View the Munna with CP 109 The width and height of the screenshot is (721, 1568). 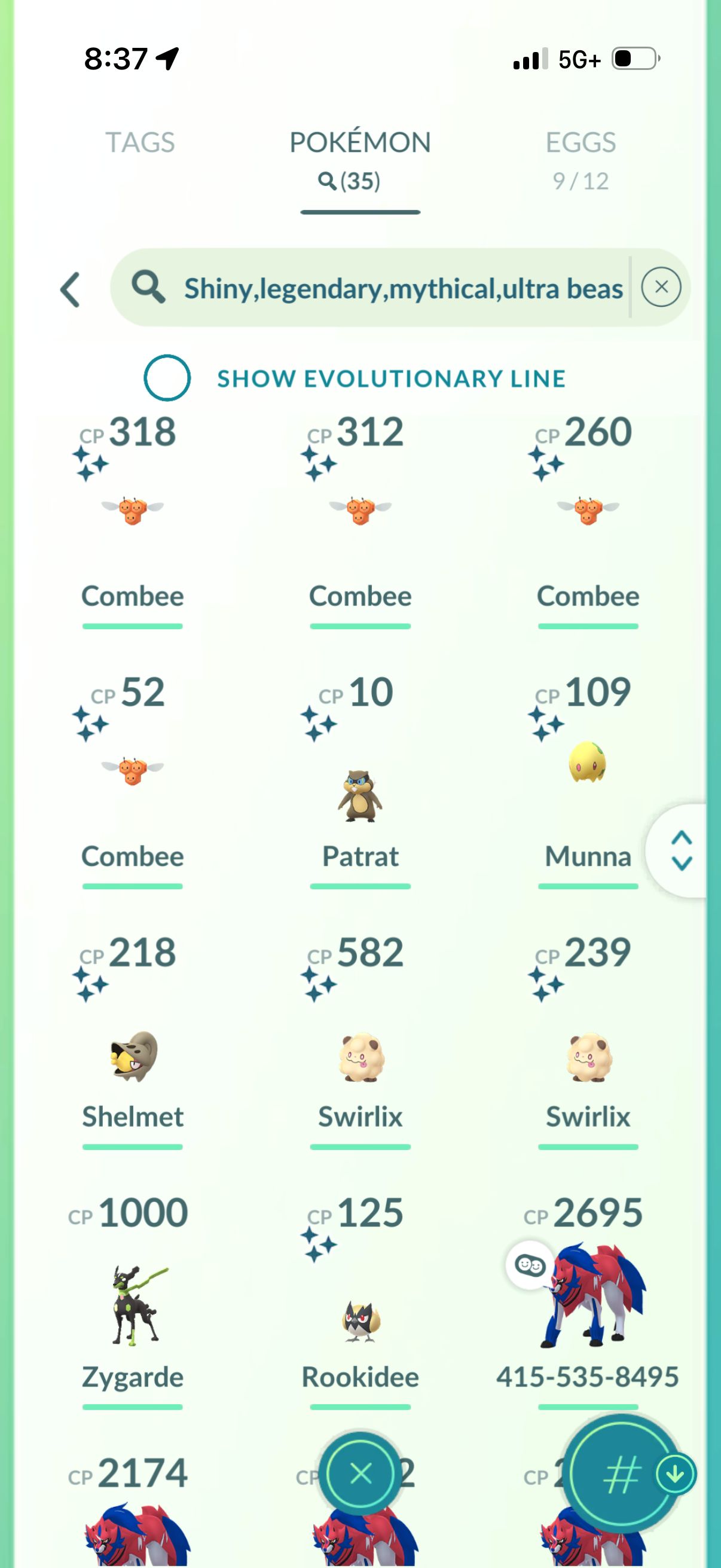click(x=586, y=764)
